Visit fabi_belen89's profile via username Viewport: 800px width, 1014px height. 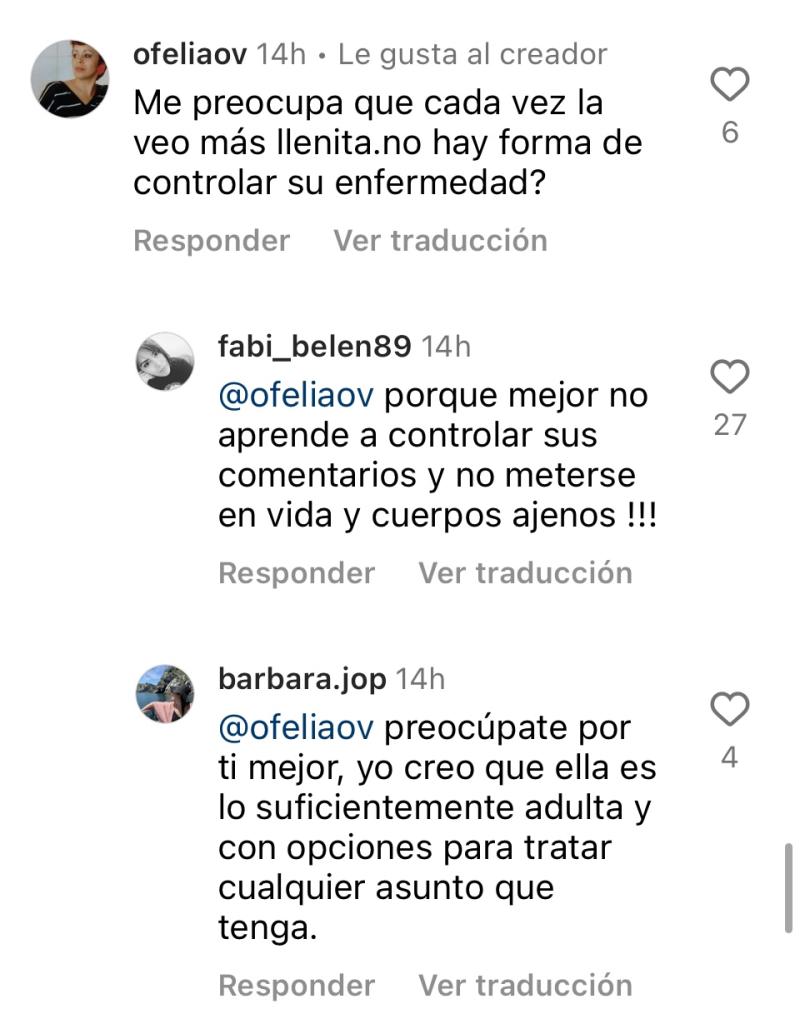(x=314, y=347)
